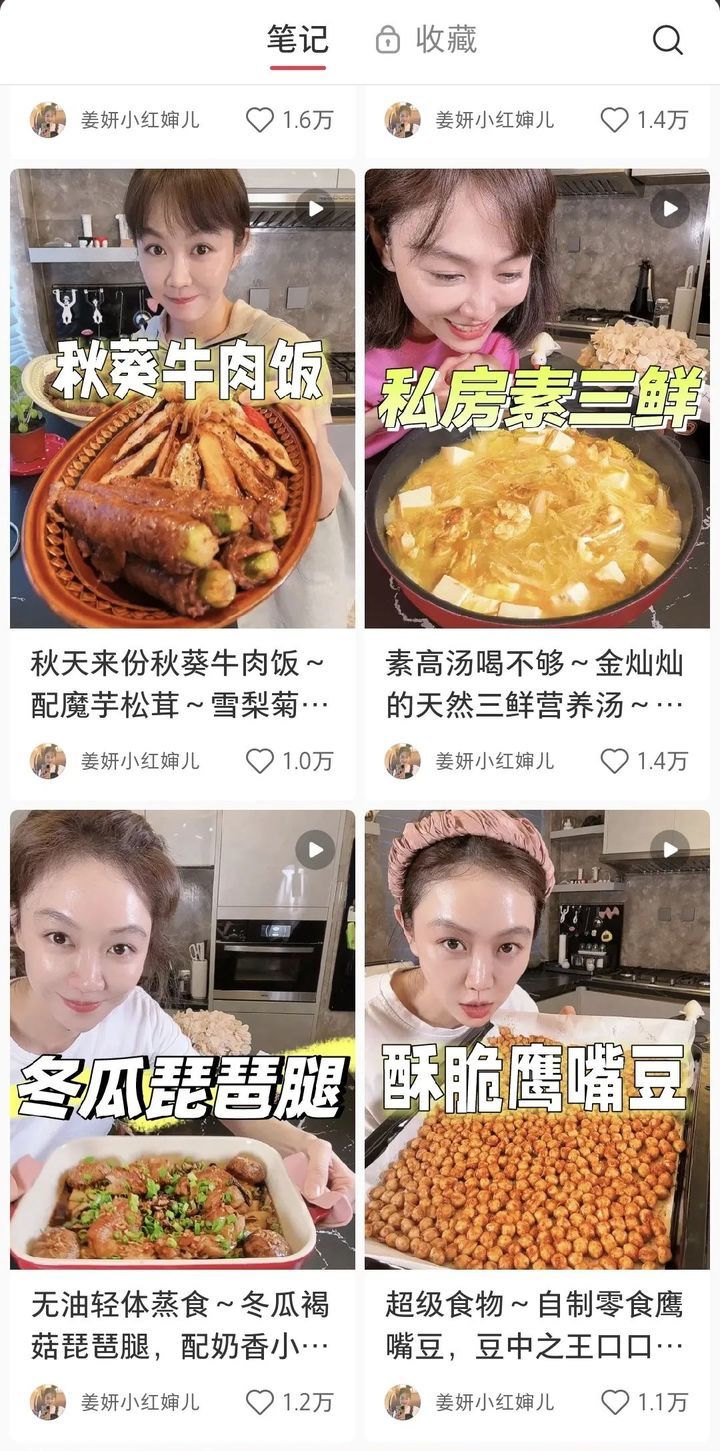
Task: Open the 酥脆鹰嘴豆 video note
Action: pyautogui.click(x=537, y=1039)
